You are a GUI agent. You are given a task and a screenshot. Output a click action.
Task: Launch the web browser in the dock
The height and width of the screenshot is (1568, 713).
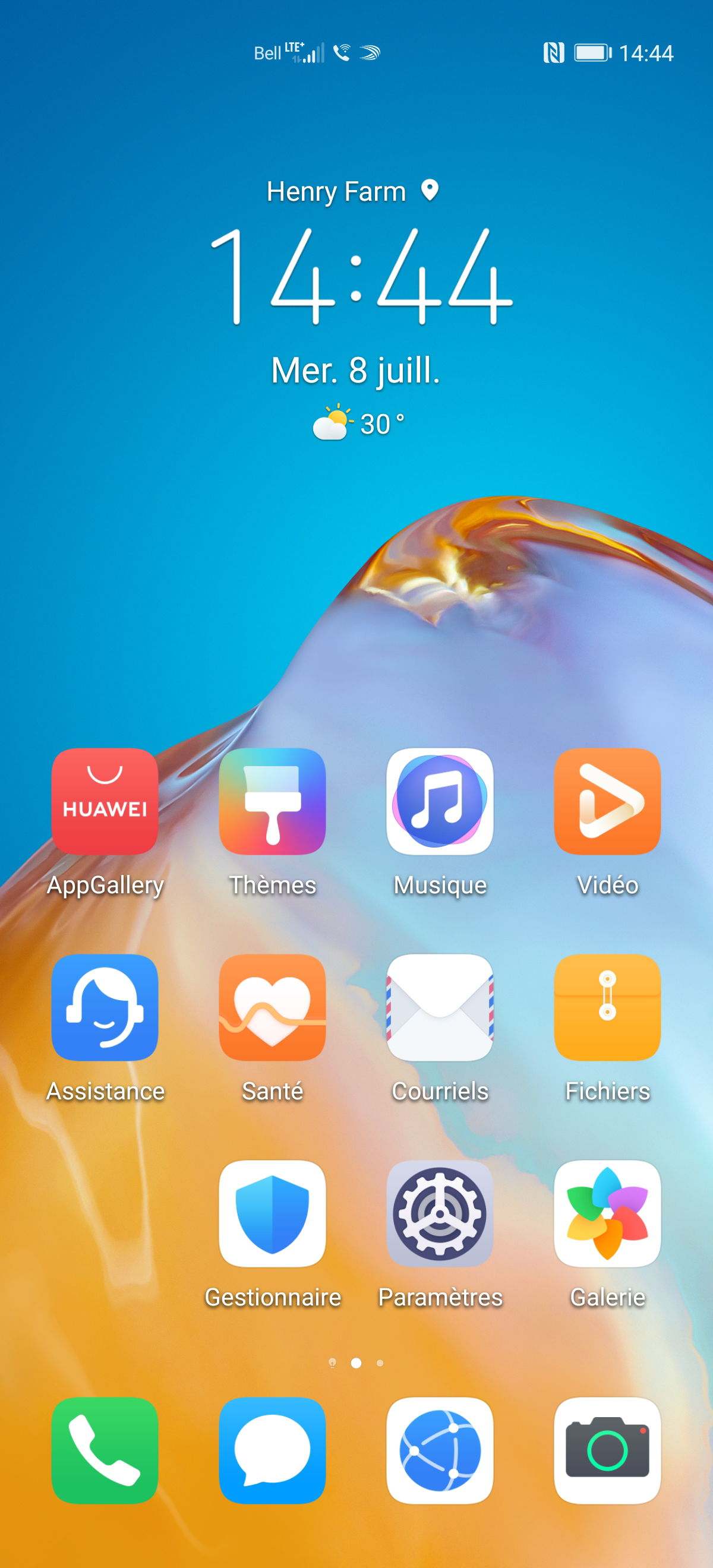point(440,1450)
